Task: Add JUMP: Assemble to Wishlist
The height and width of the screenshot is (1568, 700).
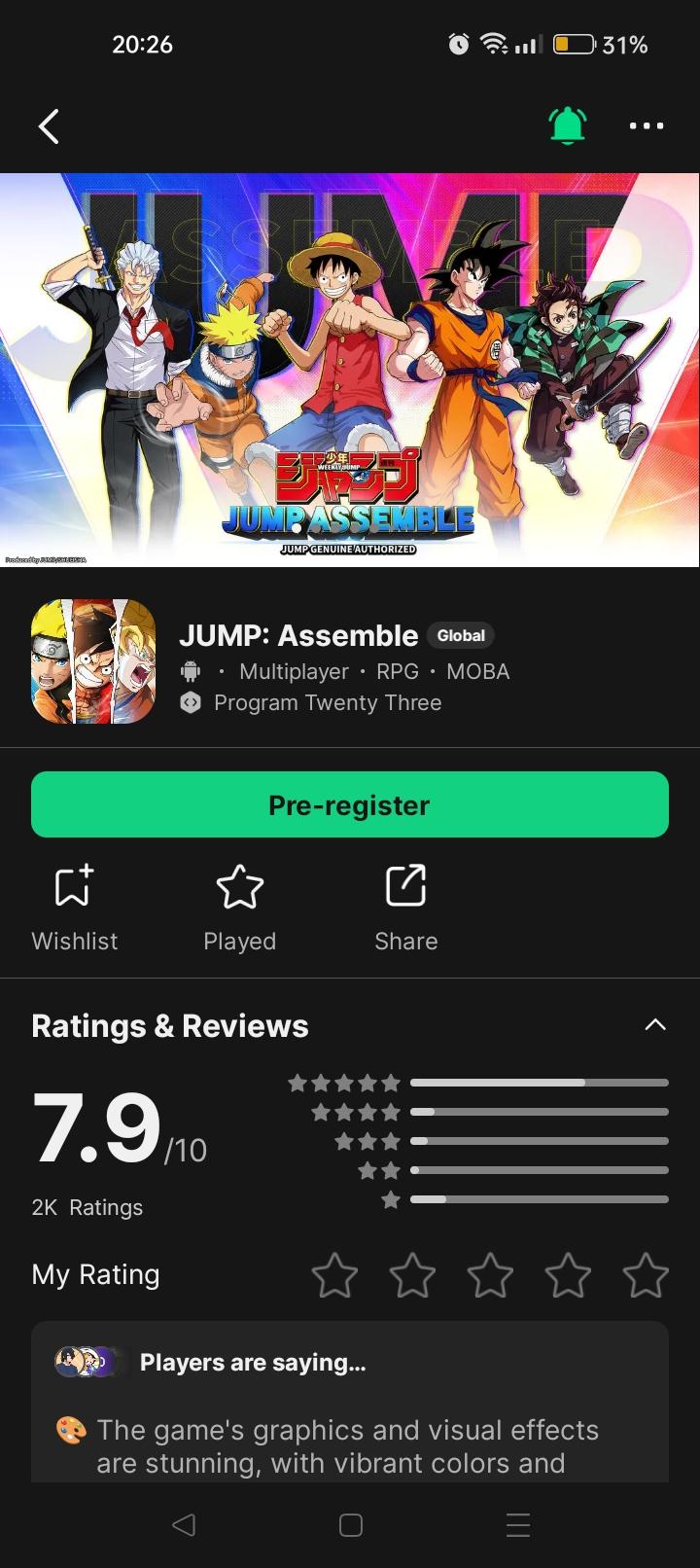Action: click(74, 907)
